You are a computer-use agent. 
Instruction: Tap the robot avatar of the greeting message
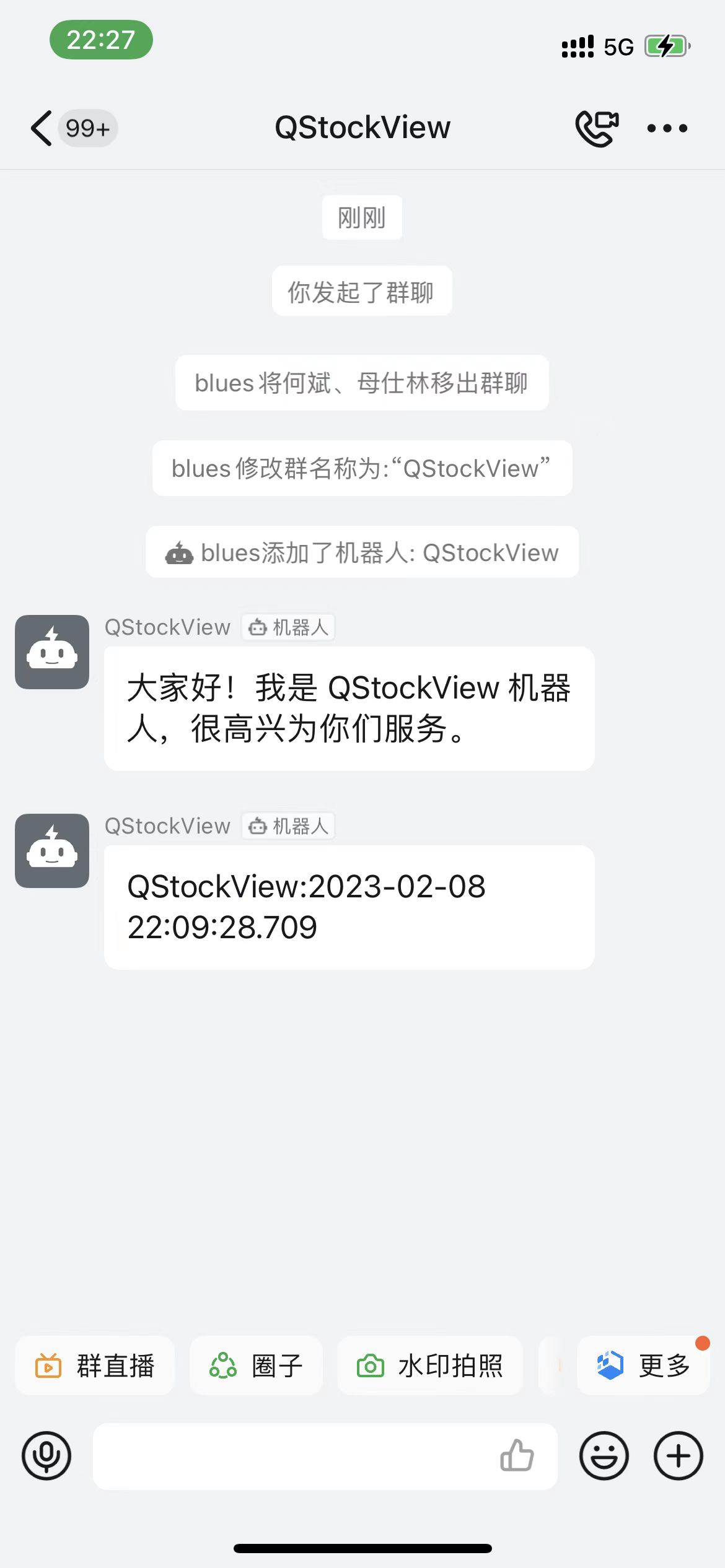pyautogui.click(x=52, y=652)
